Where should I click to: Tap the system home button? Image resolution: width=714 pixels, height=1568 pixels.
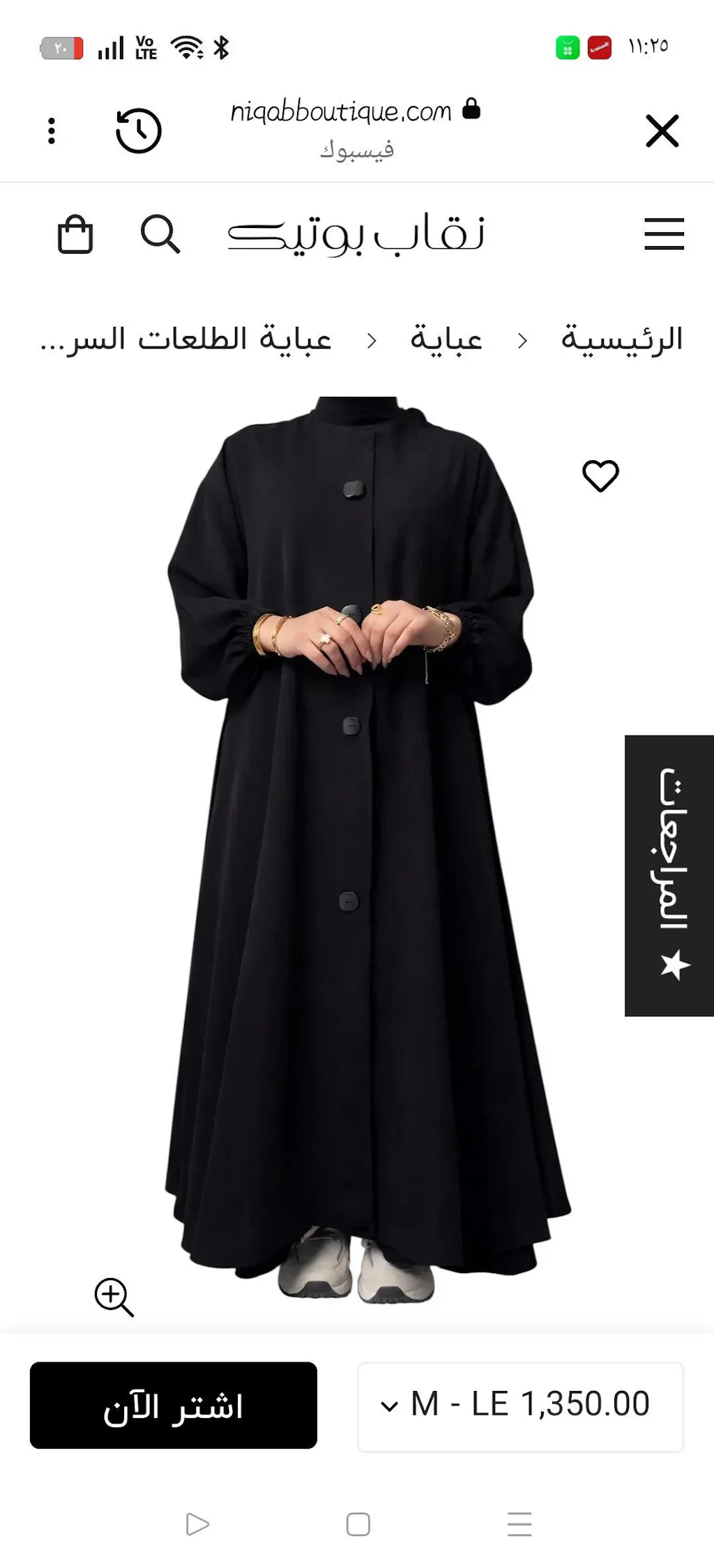click(x=358, y=1524)
